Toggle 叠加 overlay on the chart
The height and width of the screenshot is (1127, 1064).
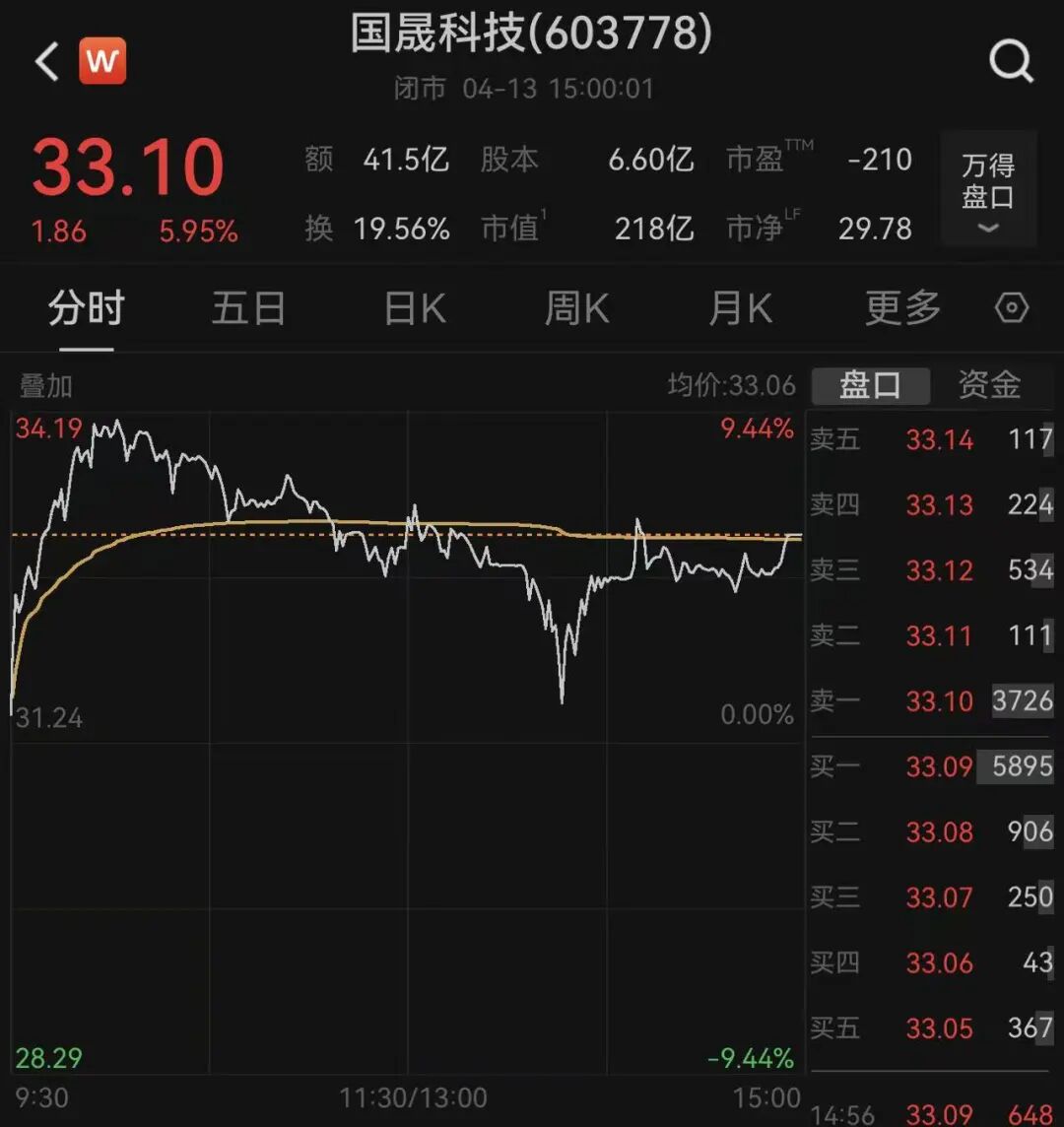pyautogui.click(x=45, y=385)
